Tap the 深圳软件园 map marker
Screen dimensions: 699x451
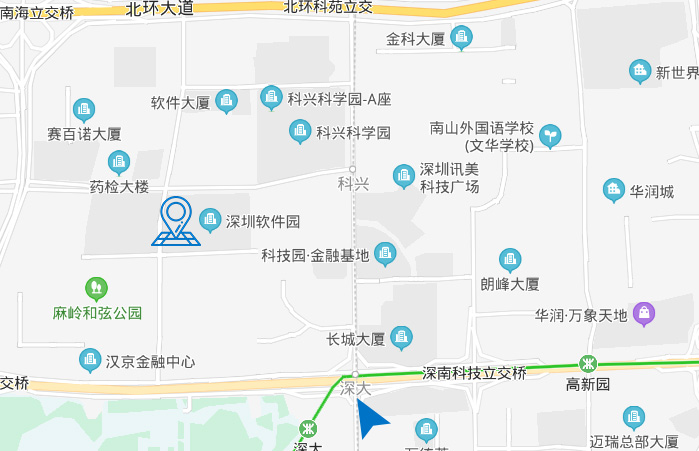[210, 219]
